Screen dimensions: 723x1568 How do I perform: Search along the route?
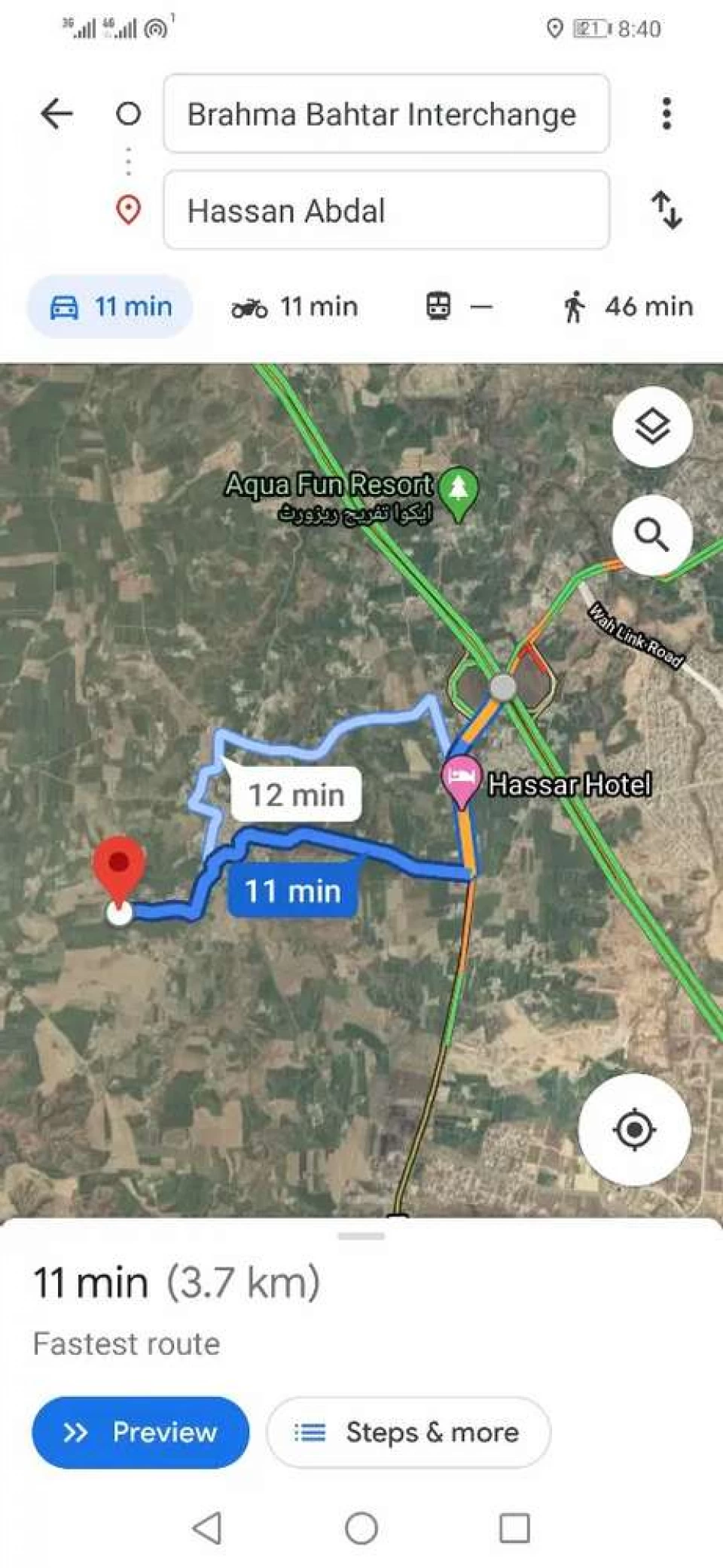pos(652,535)
